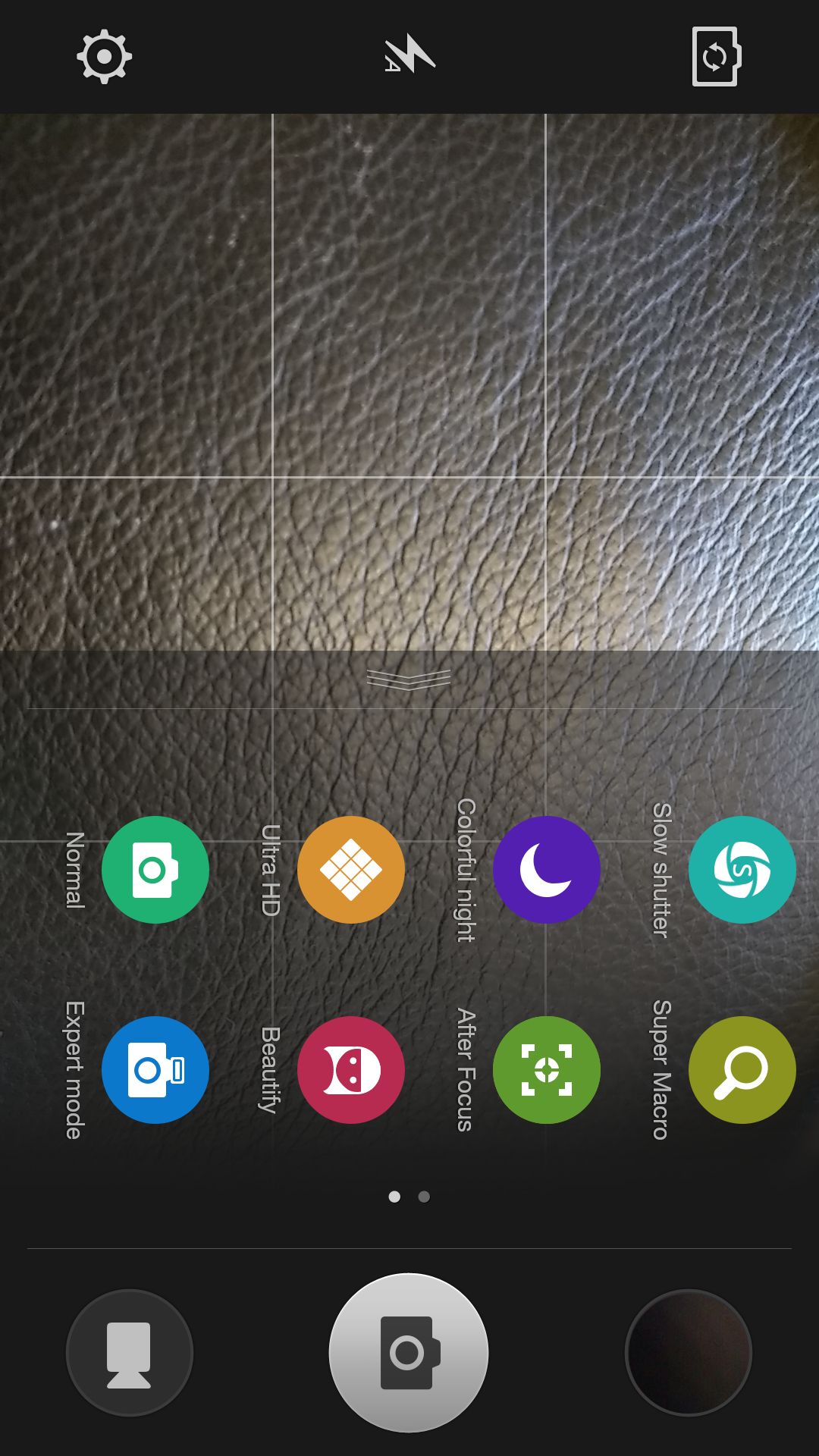
Task: Enable Beautify mode
Action: point(351,1070)
